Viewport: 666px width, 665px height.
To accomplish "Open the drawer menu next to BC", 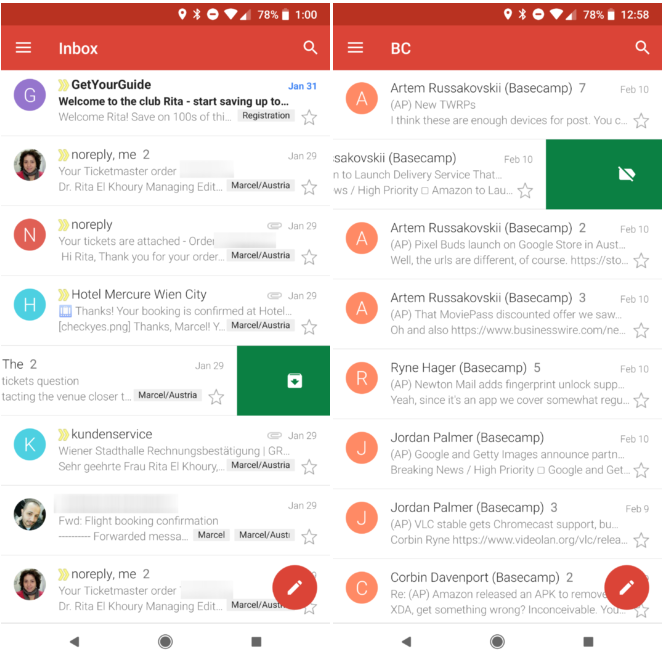I will (355, 48).
